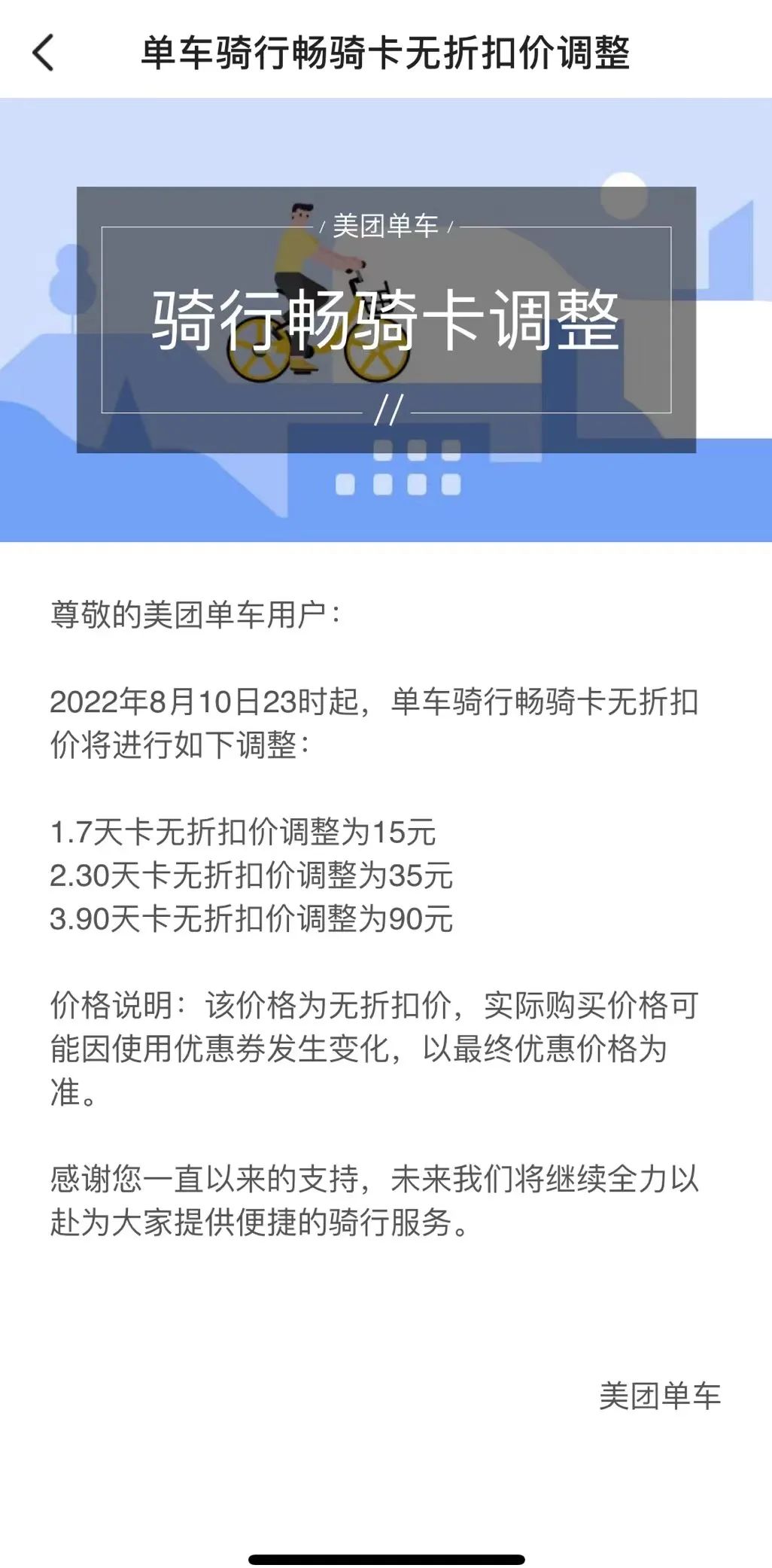Click the double slash mark under the banner heading
Screen dimensions: 772x1568
click(x=388, y=410)
